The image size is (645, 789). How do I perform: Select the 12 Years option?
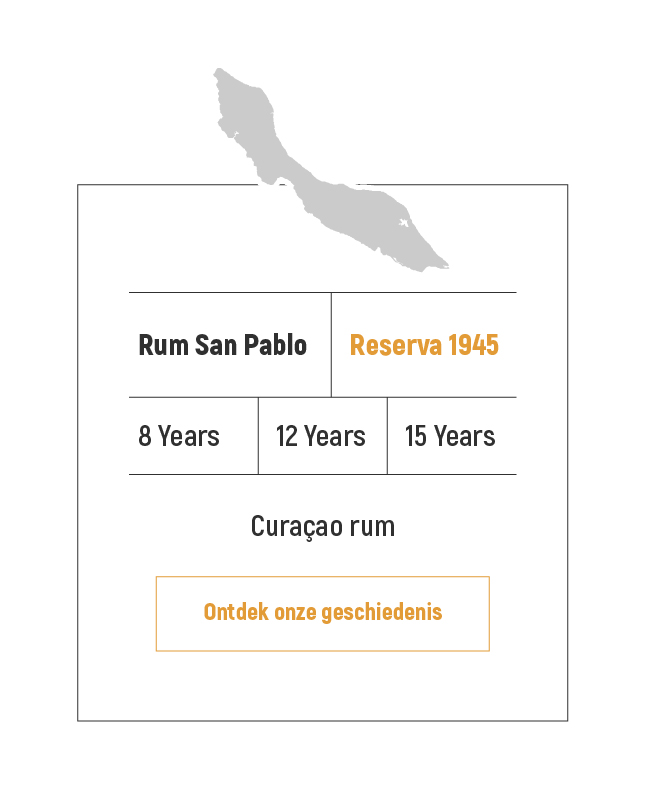tap(321, 437)
